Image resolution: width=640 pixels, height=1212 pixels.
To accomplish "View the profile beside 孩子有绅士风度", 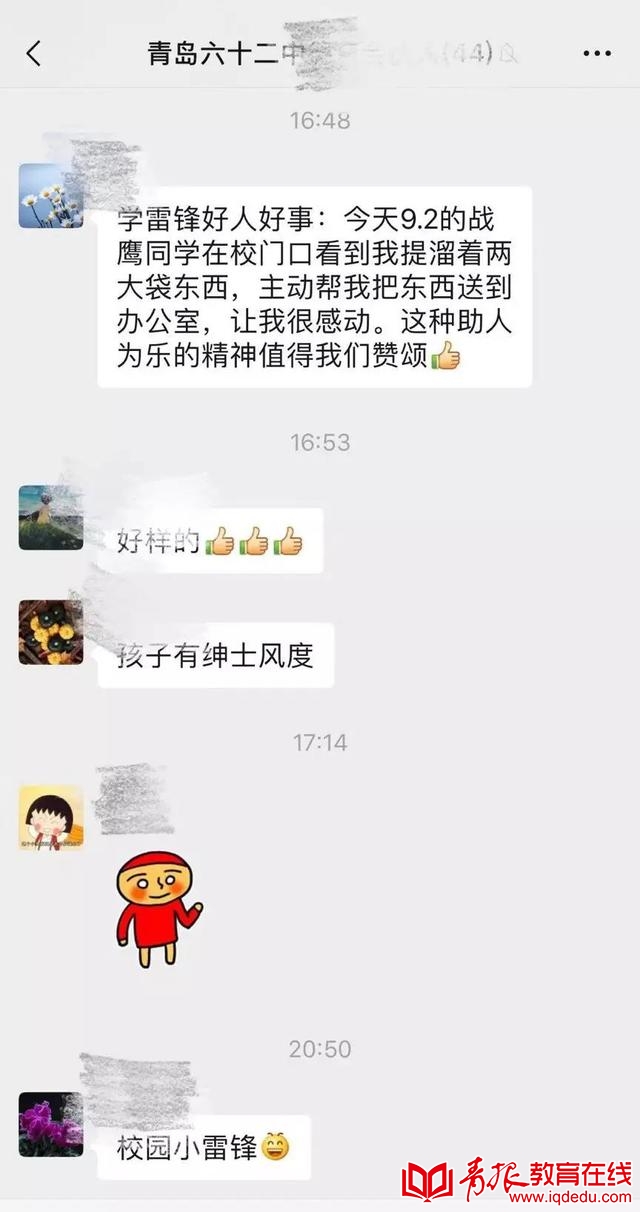I will click(x=51, y=632).
